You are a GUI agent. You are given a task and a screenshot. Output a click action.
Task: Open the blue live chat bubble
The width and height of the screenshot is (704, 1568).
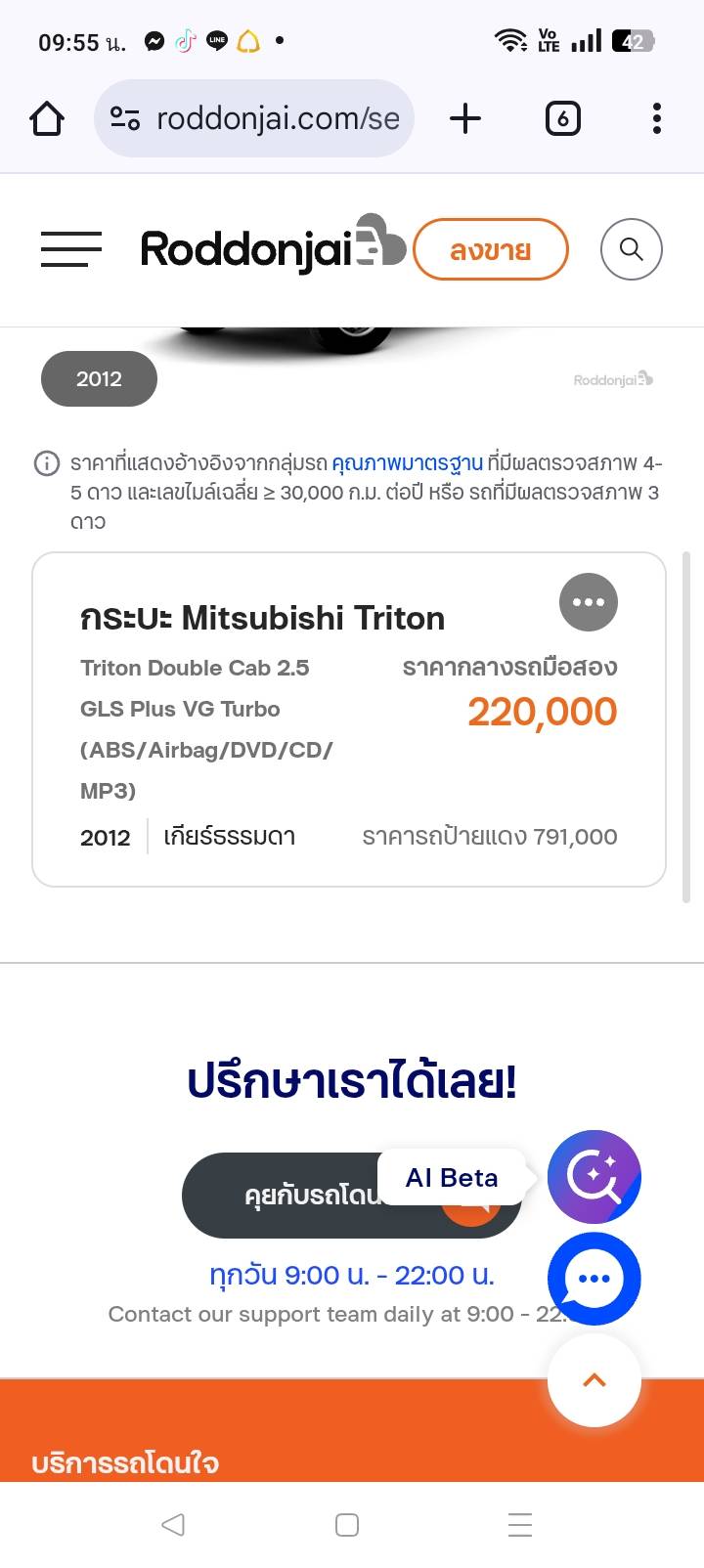pos(594,1279)
